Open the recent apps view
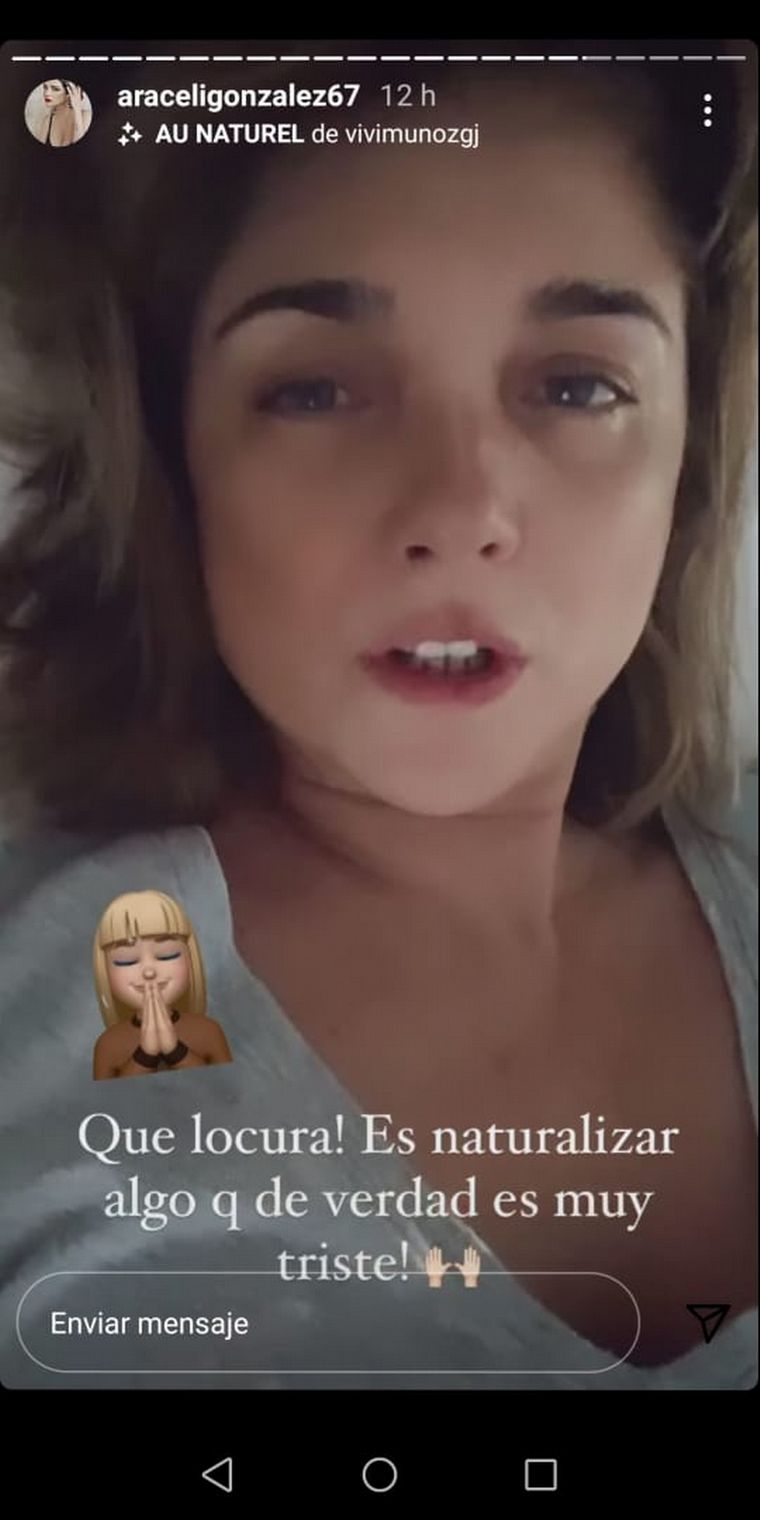This screenshot has width=760, height=1520. click(540, 1474)
